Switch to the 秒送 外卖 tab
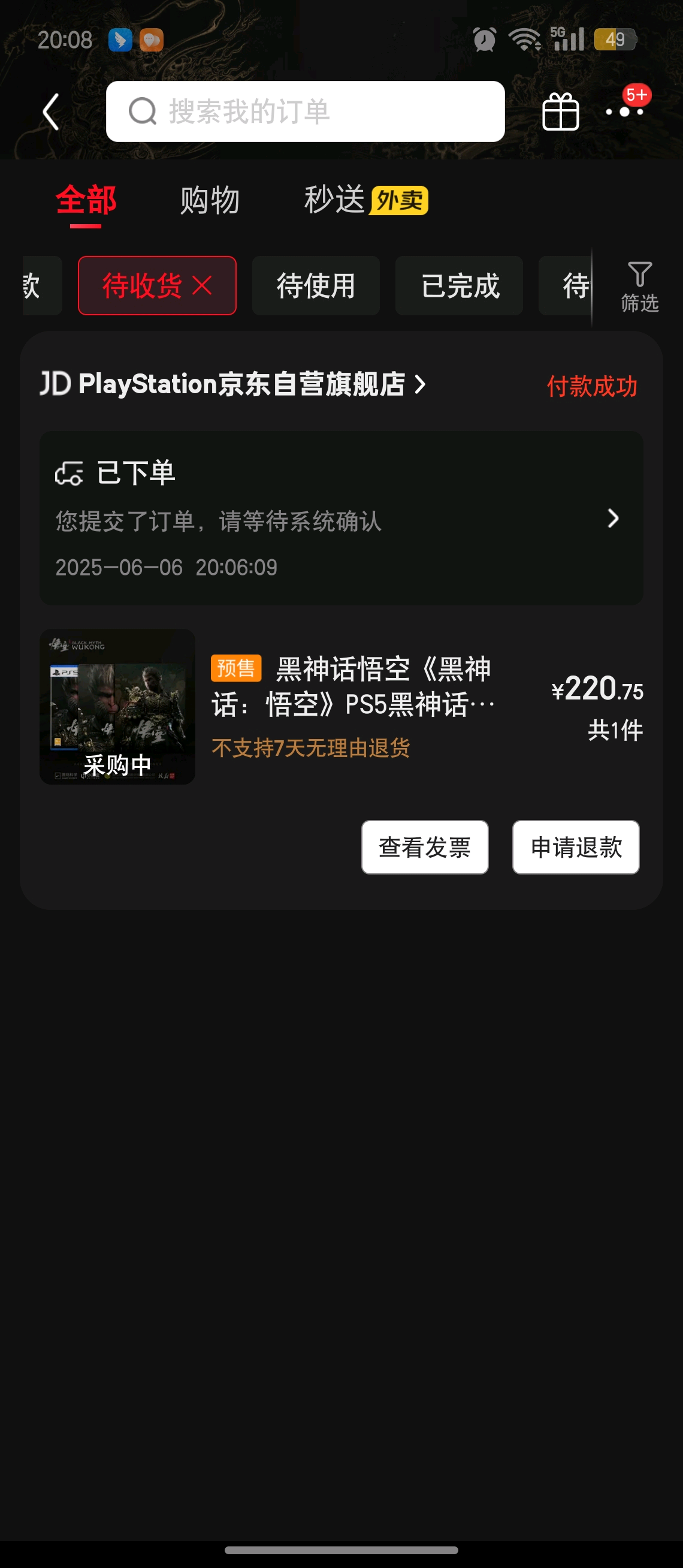The height and width of the screenshot is (1568, 683). coord(365,200)
